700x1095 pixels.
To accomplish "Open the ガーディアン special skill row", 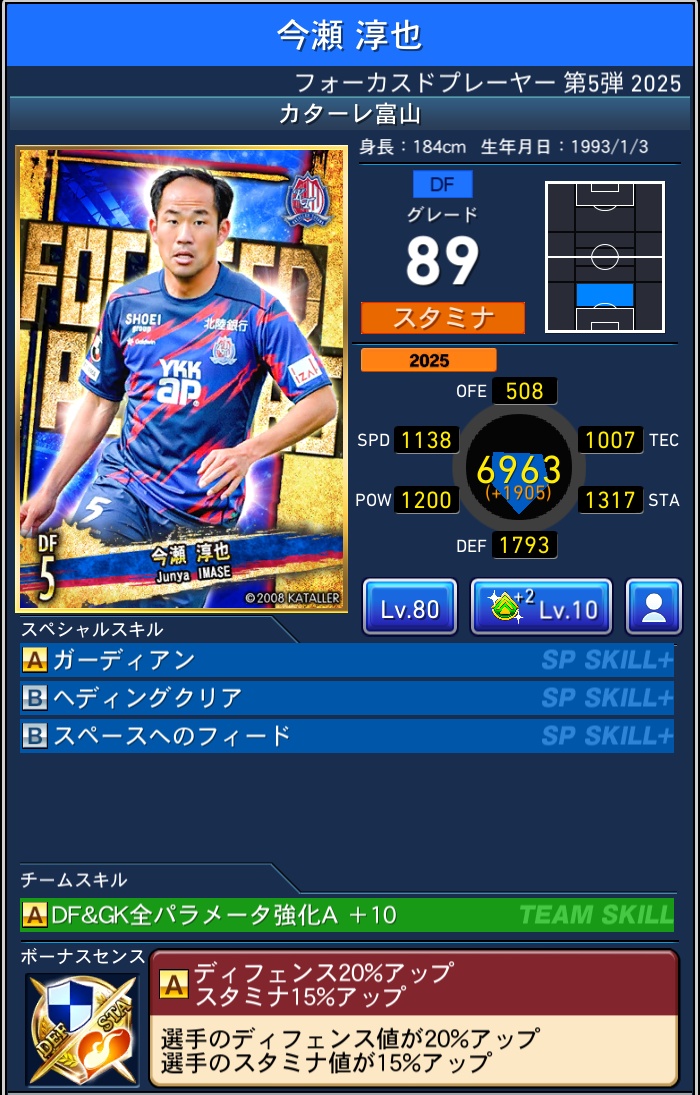I will (346, 660).
